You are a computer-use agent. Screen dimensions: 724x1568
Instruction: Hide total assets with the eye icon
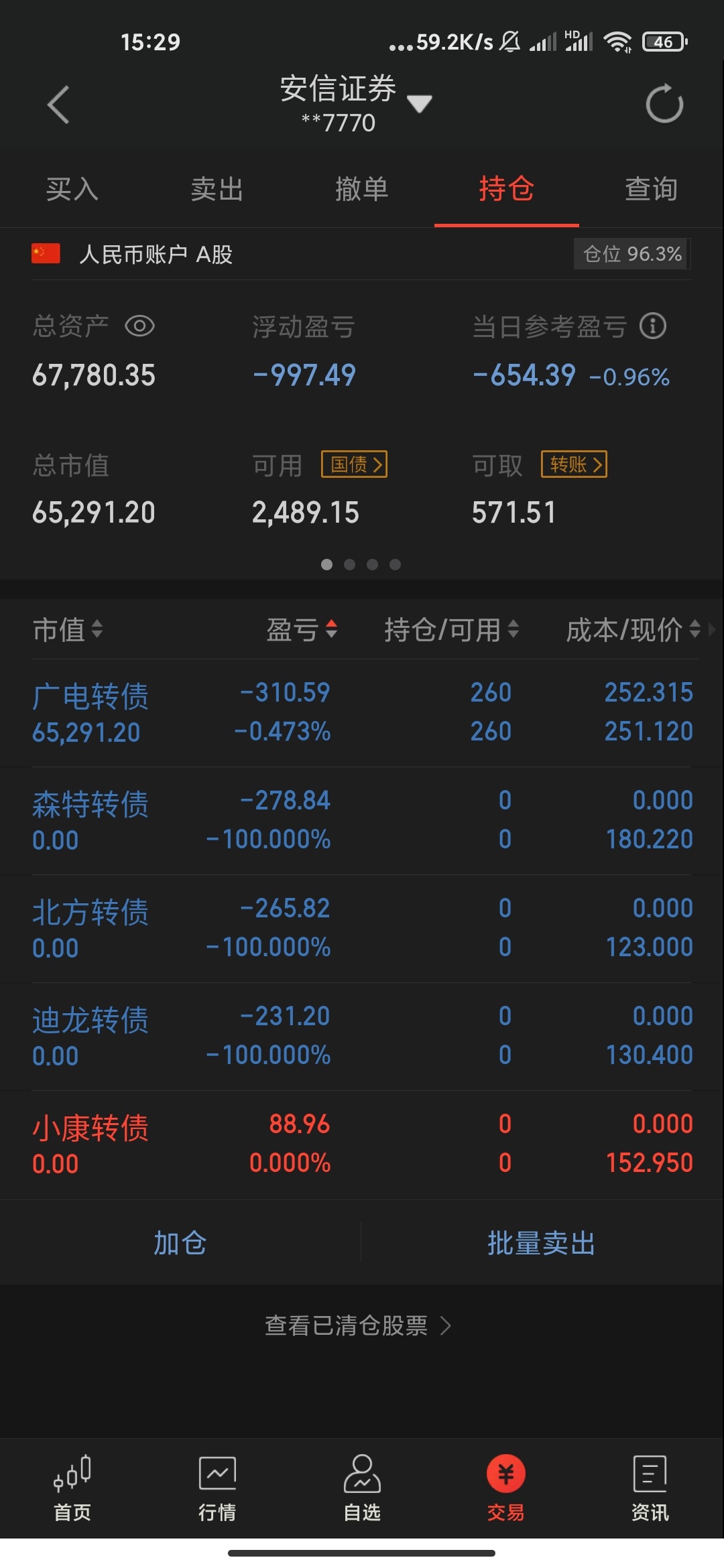pos(140,326)
